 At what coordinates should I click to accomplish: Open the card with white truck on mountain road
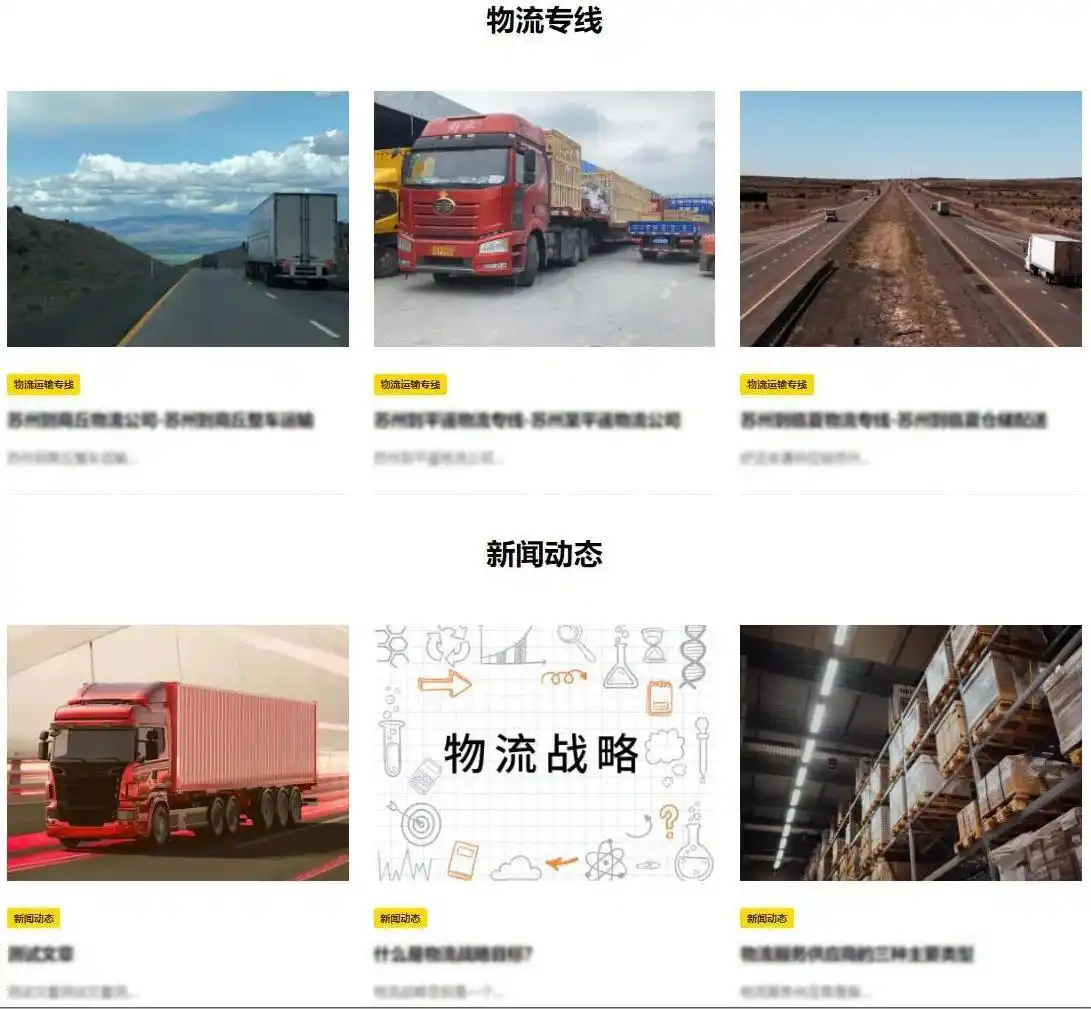point(178,219)
